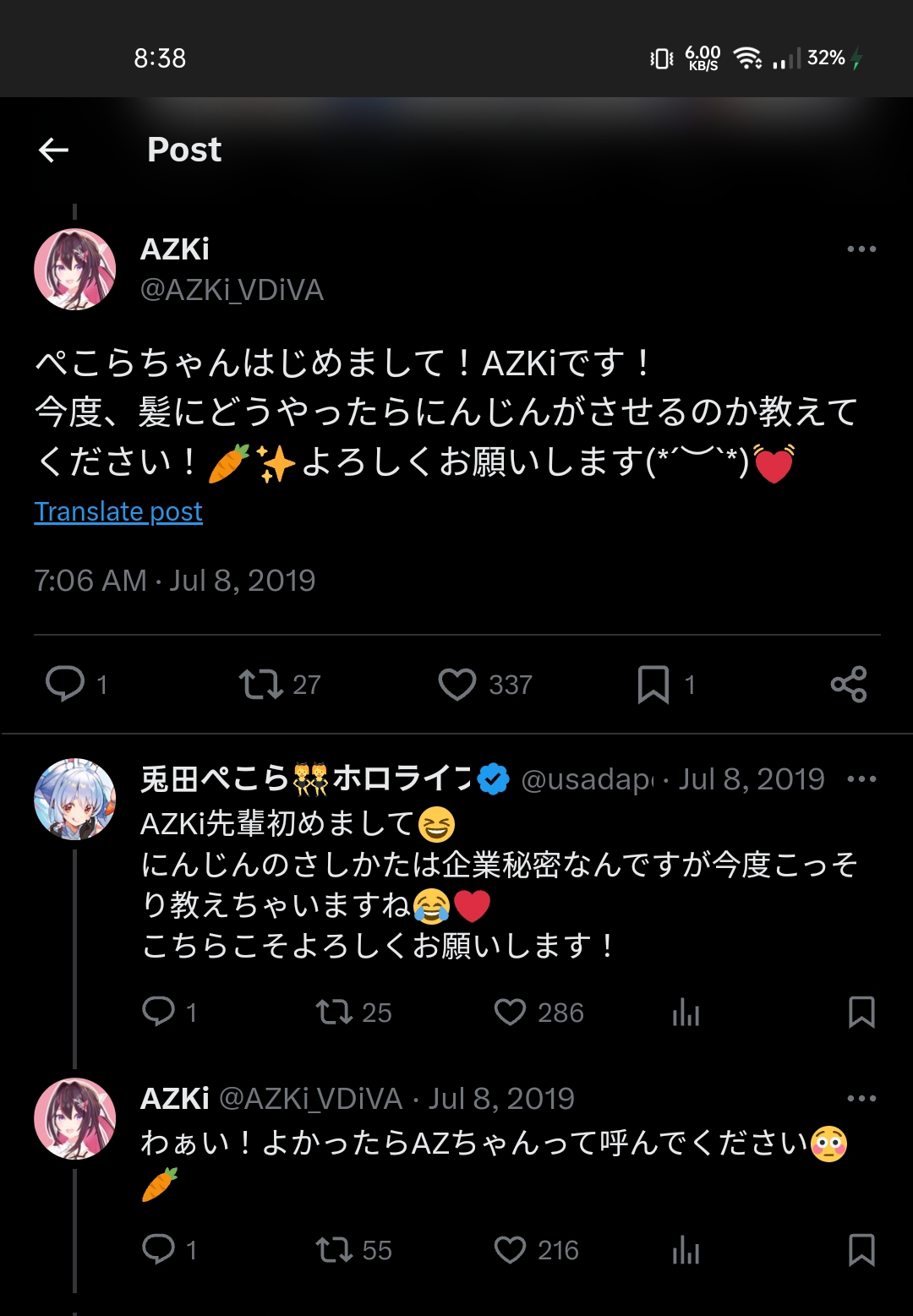Open overflow menu on AZKi's main post

pos(861,249)
